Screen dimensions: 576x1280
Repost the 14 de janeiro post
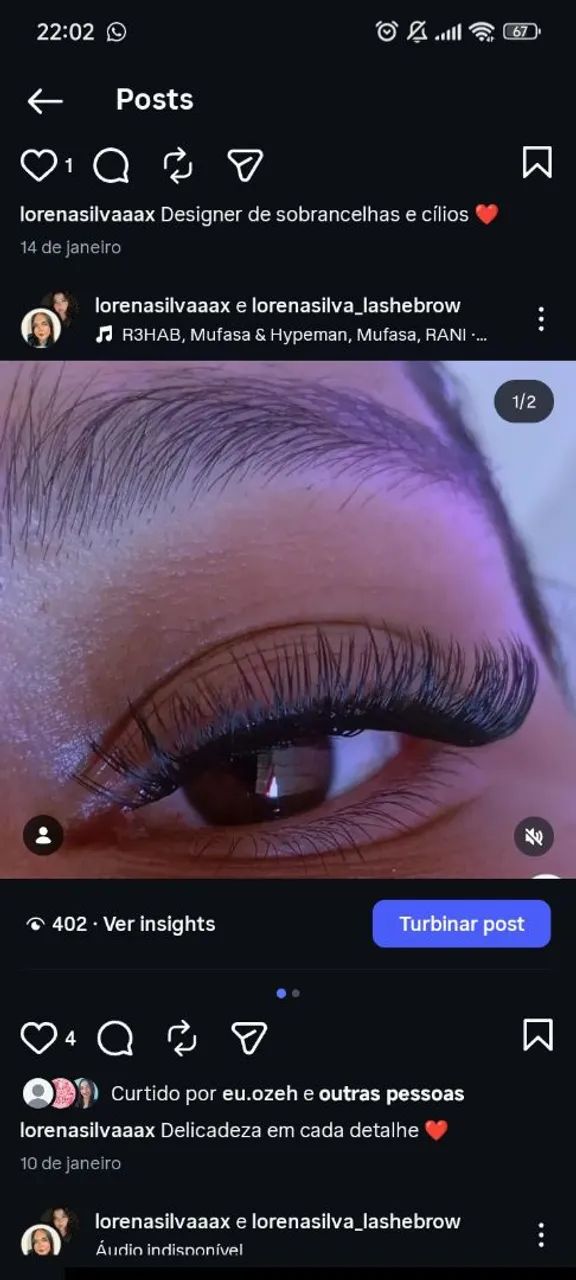[x=178, y=166]
